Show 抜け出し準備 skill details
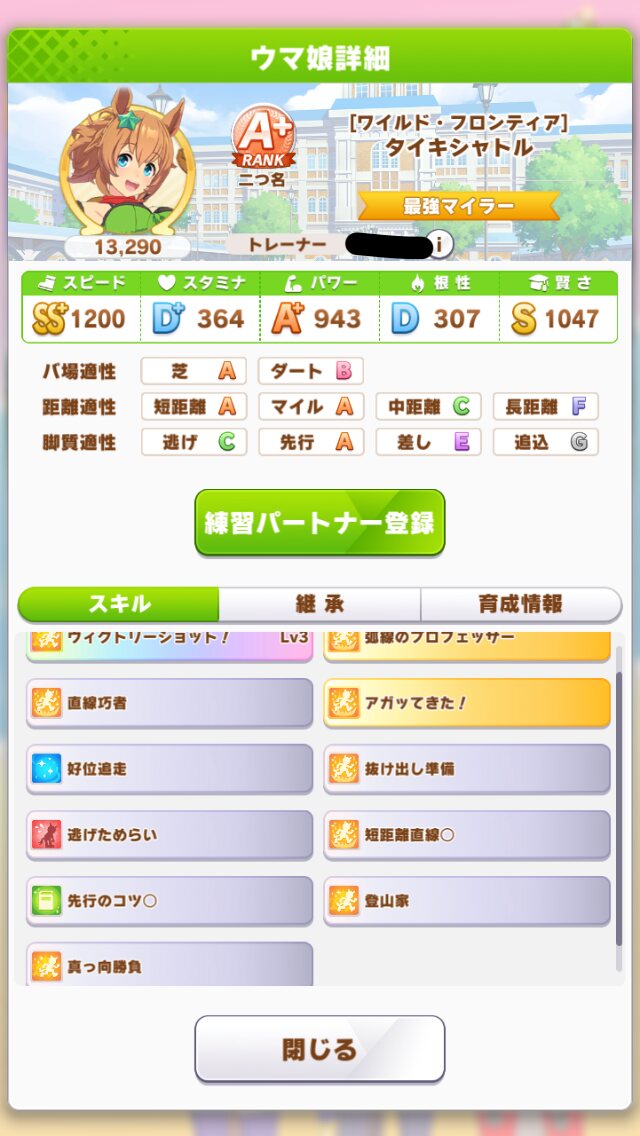Viewport: 640px width, 1136px height. (467, 768)
